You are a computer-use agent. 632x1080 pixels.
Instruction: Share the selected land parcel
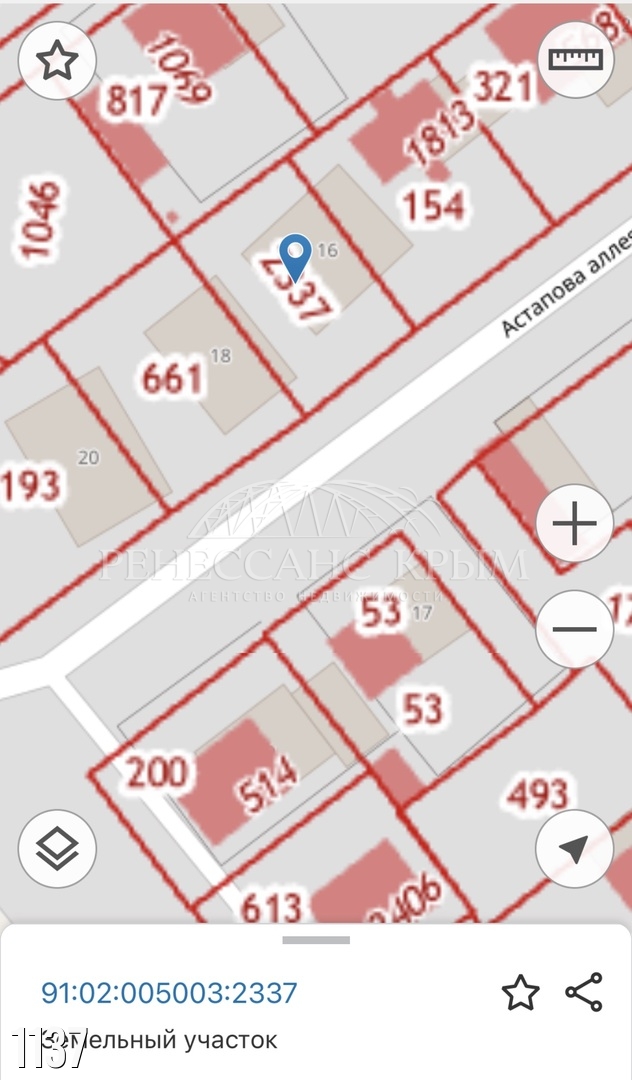584,993
